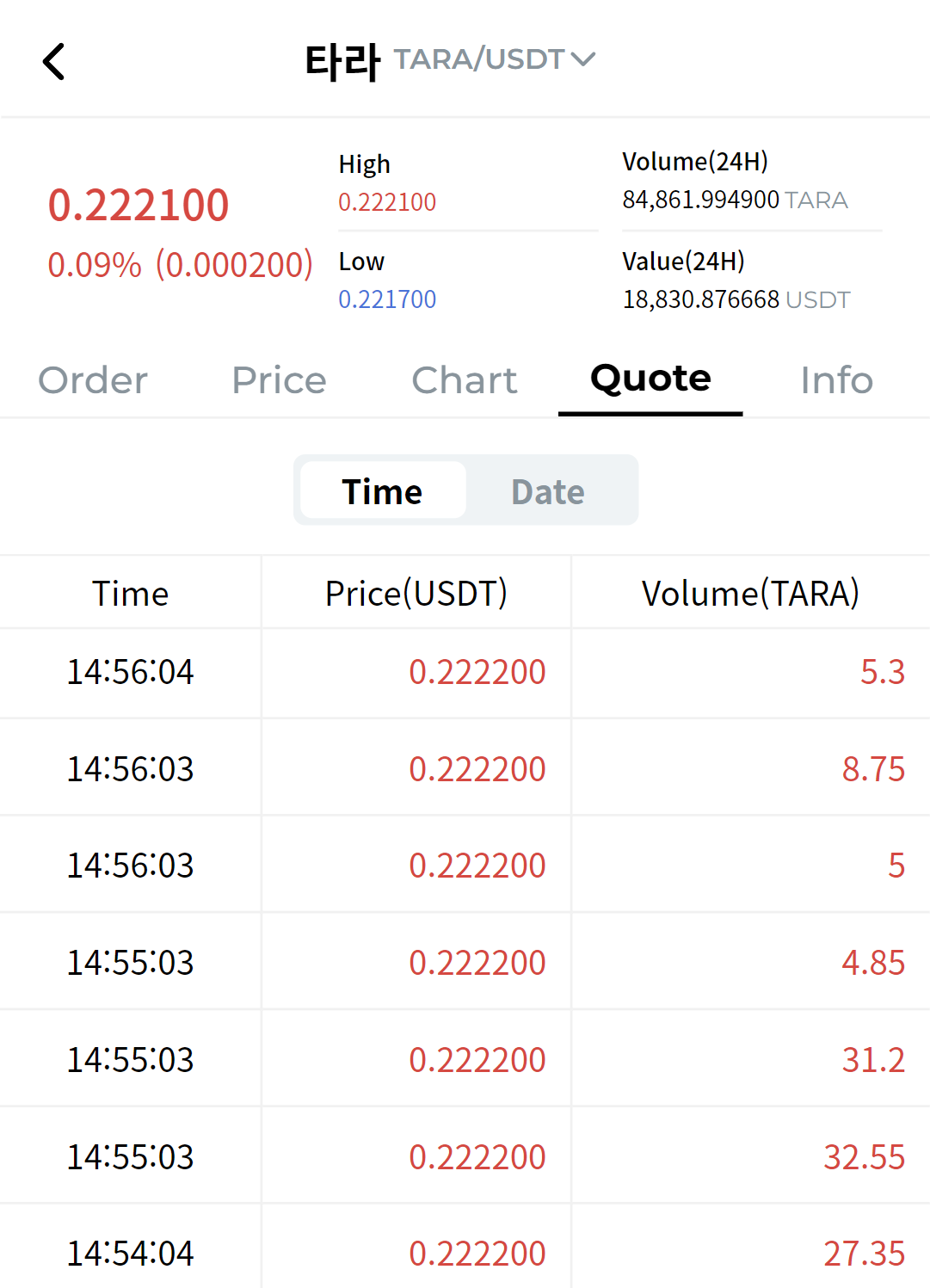Viewport: 930px width, 1288px height.
Task: Select the trade row at 14:56:04
Action: point(130,673)
